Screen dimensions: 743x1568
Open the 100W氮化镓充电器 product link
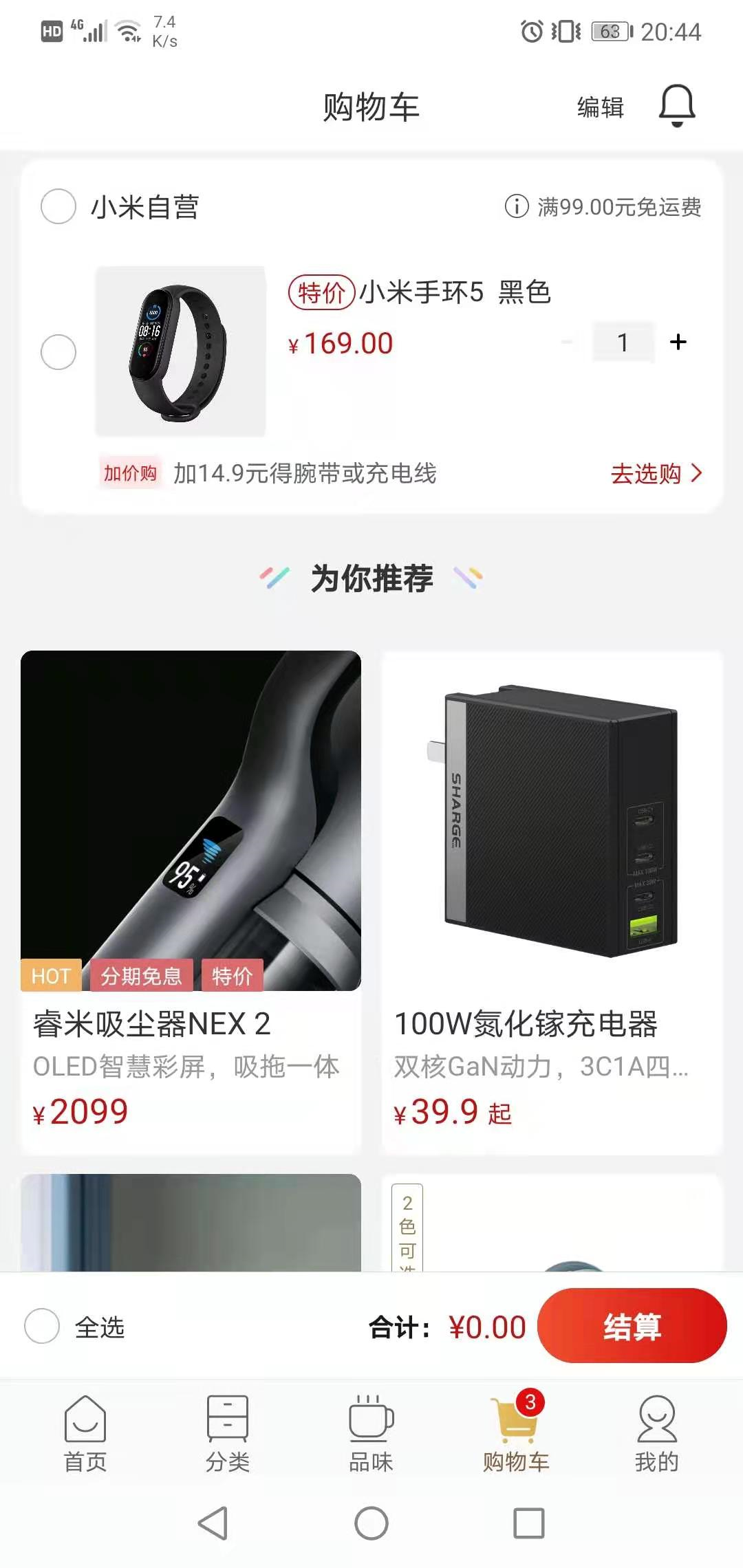pos(528,1025)
